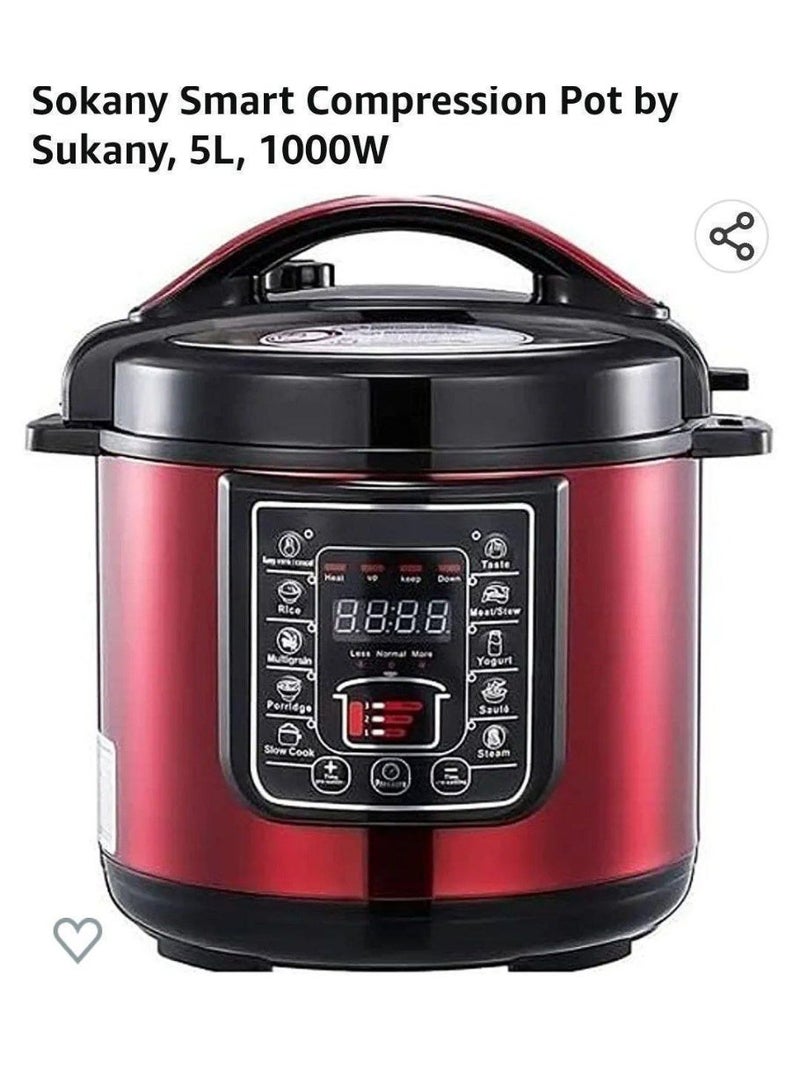Add item to wishlist with heart icon
The width and height of the screenshot is (800, 1091).
click(x=80, y=940)
